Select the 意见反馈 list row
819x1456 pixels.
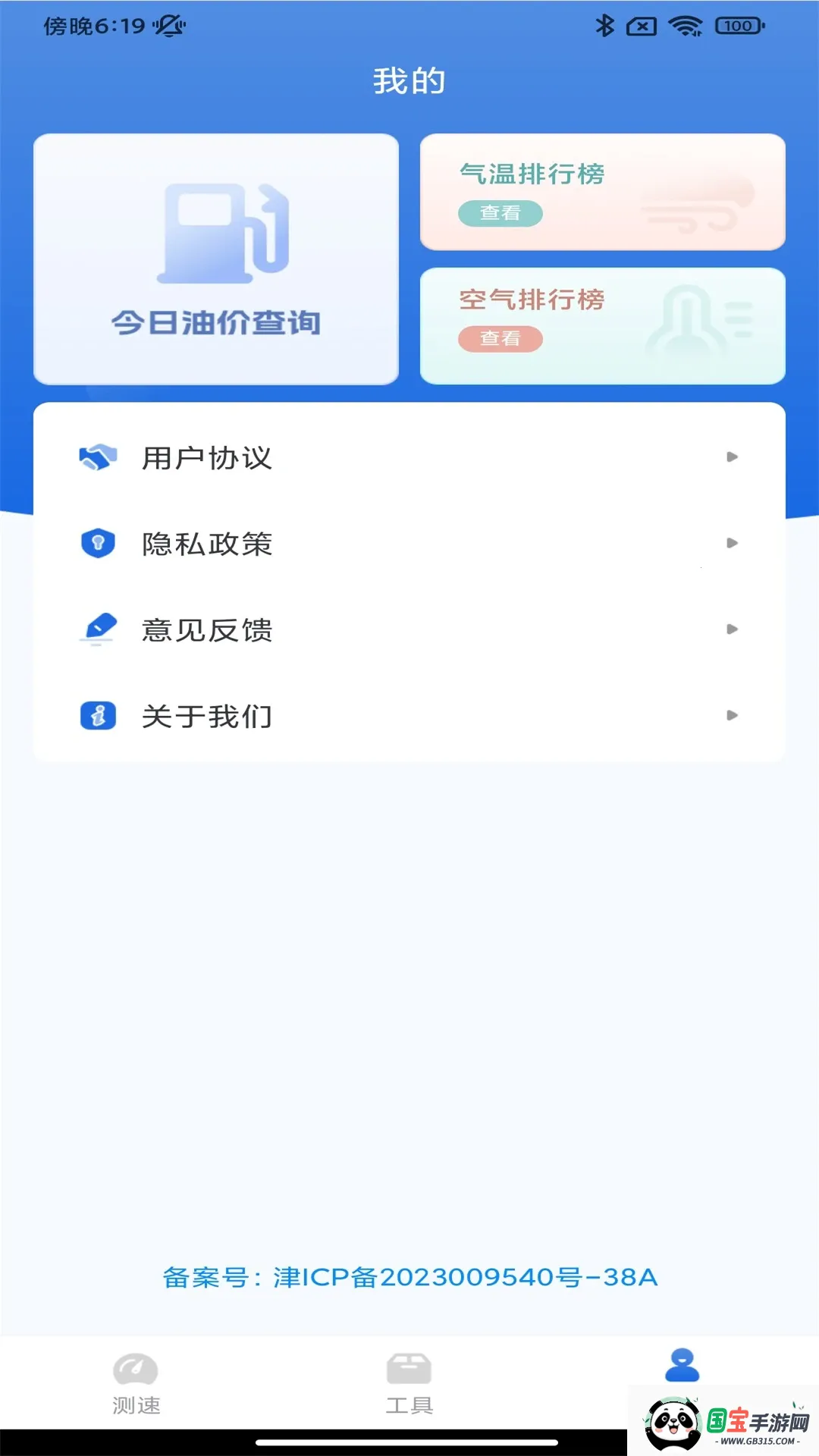pyautogui.click(x=379, y=629)
